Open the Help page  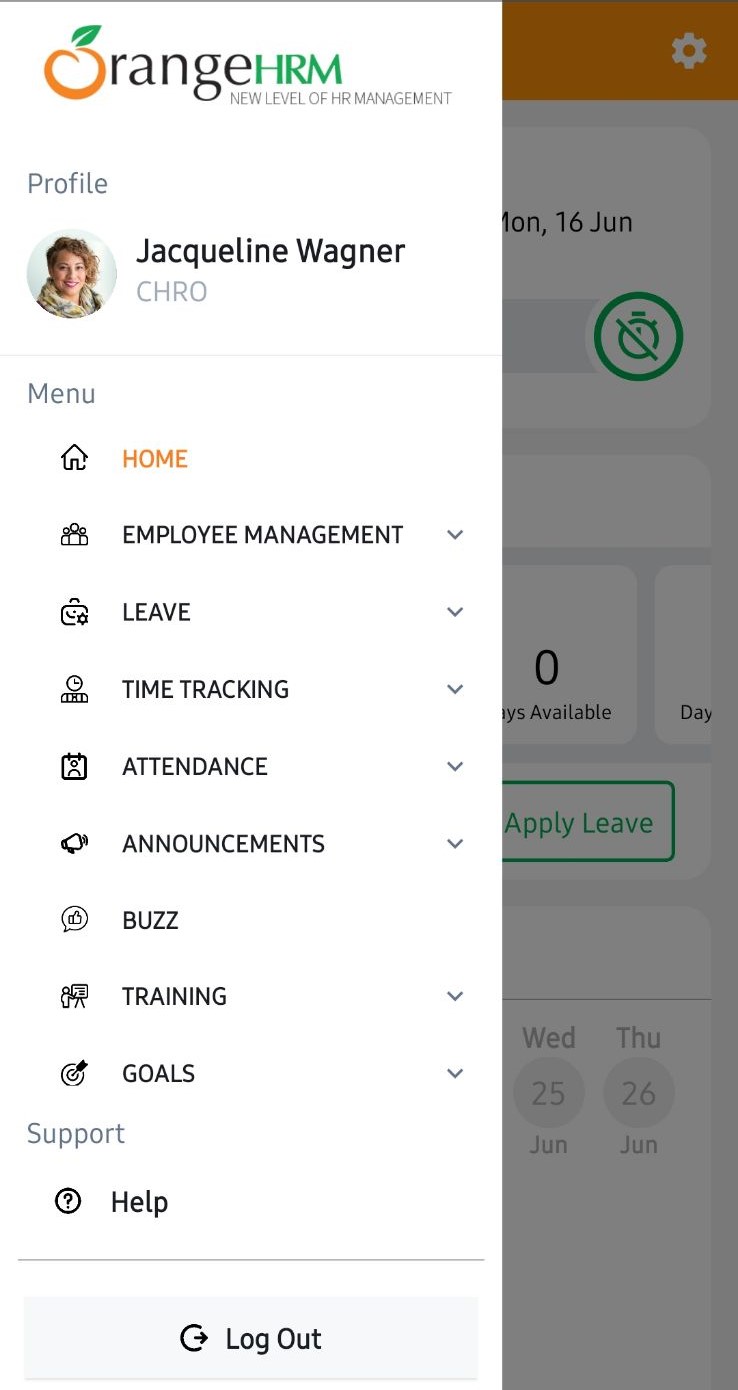tap(138, 1202)
